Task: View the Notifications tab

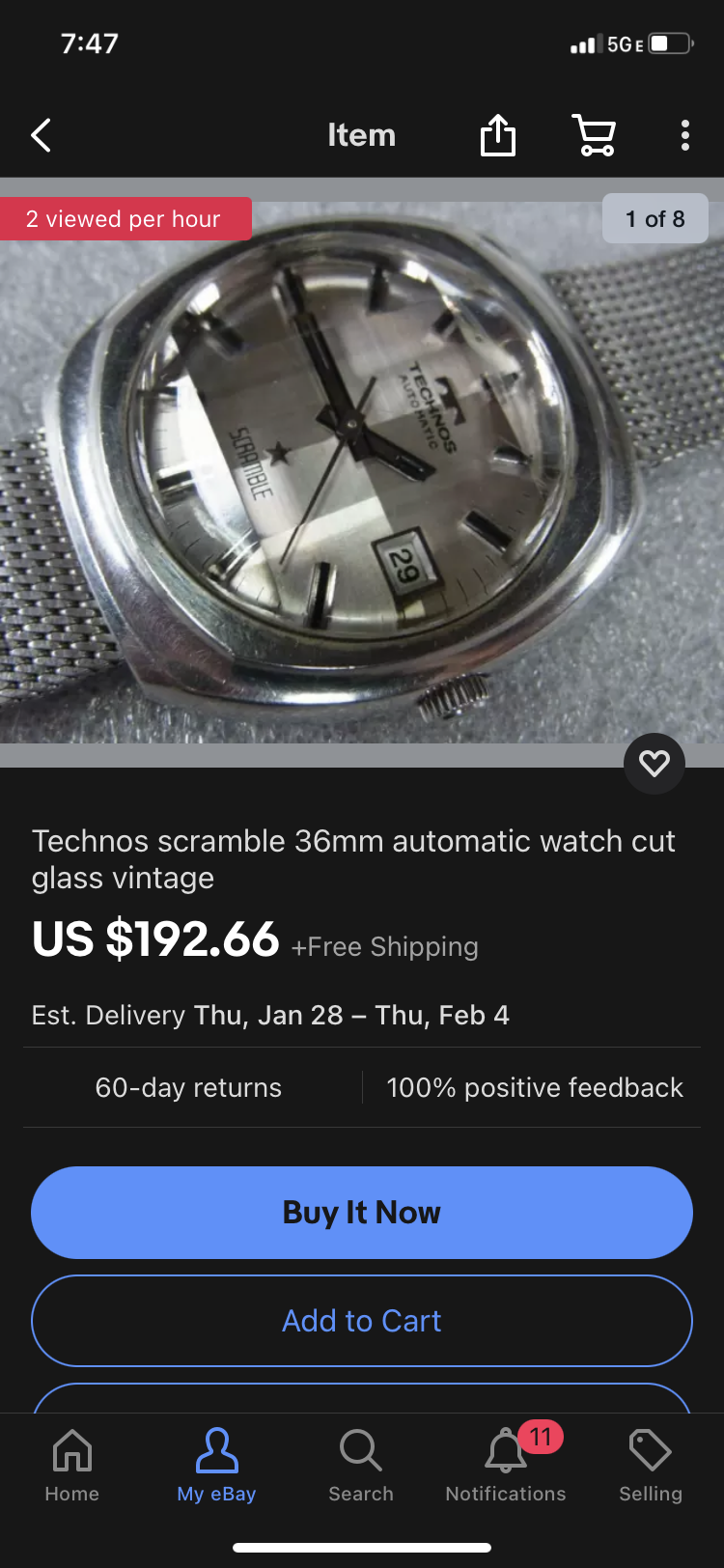Action: (506, 1466)
